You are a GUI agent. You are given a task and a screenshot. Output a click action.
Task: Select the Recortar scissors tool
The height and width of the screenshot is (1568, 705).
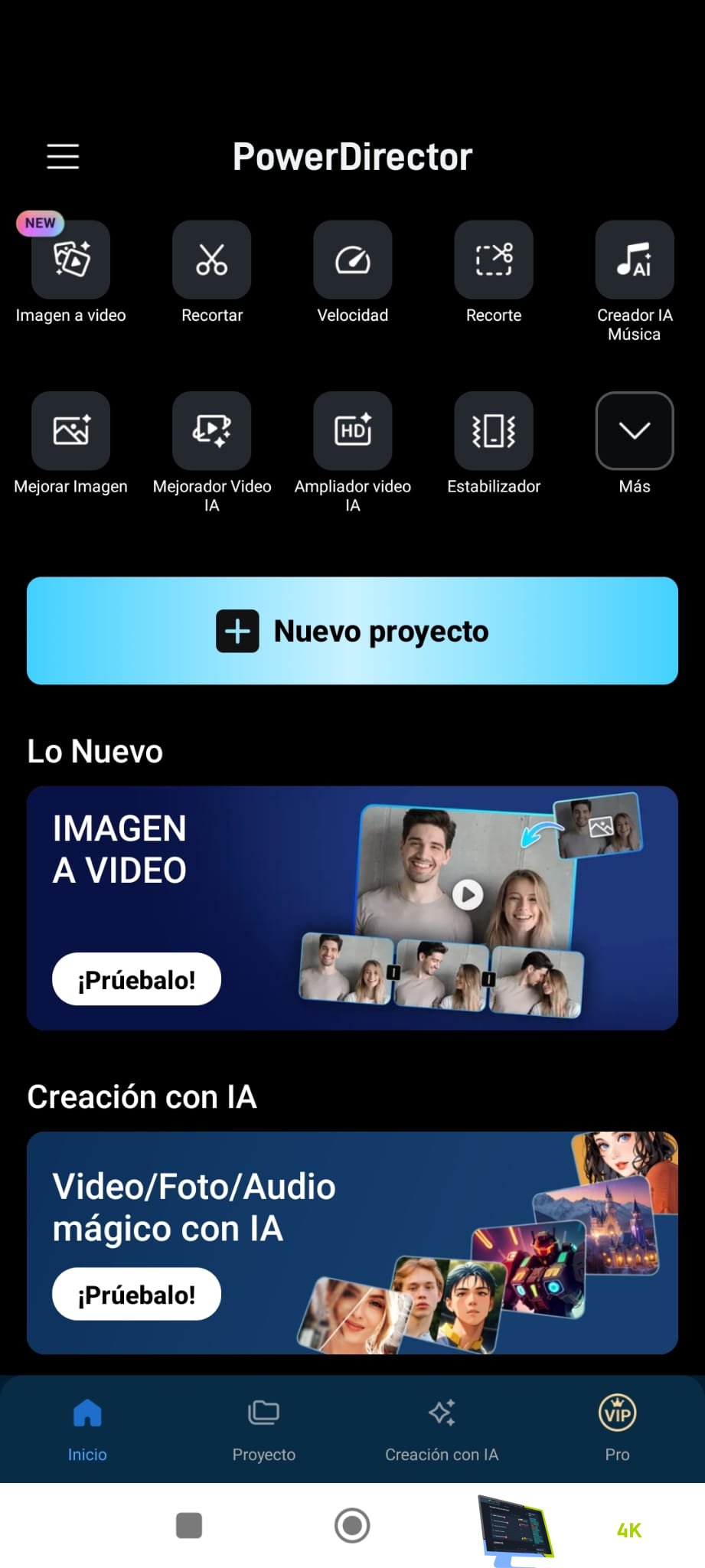coord(211,260)
